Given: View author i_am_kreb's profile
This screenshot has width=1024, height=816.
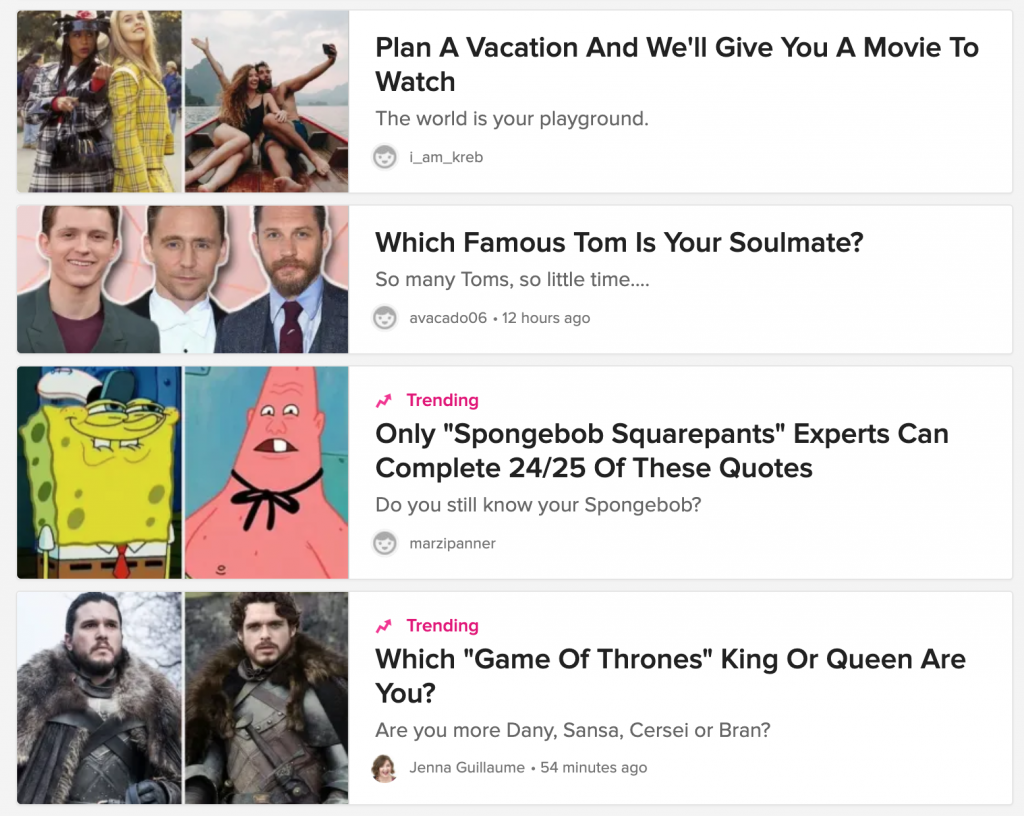Looking at the screenshot, I should click(446, 157).
